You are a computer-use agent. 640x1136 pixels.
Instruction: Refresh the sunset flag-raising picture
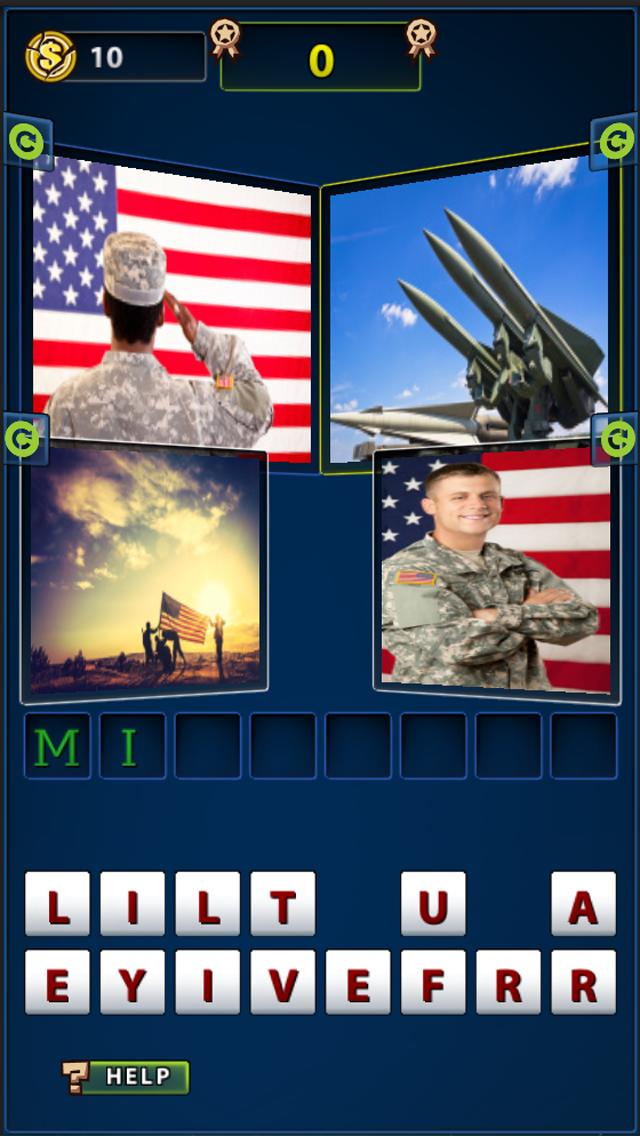coord(24,439)
